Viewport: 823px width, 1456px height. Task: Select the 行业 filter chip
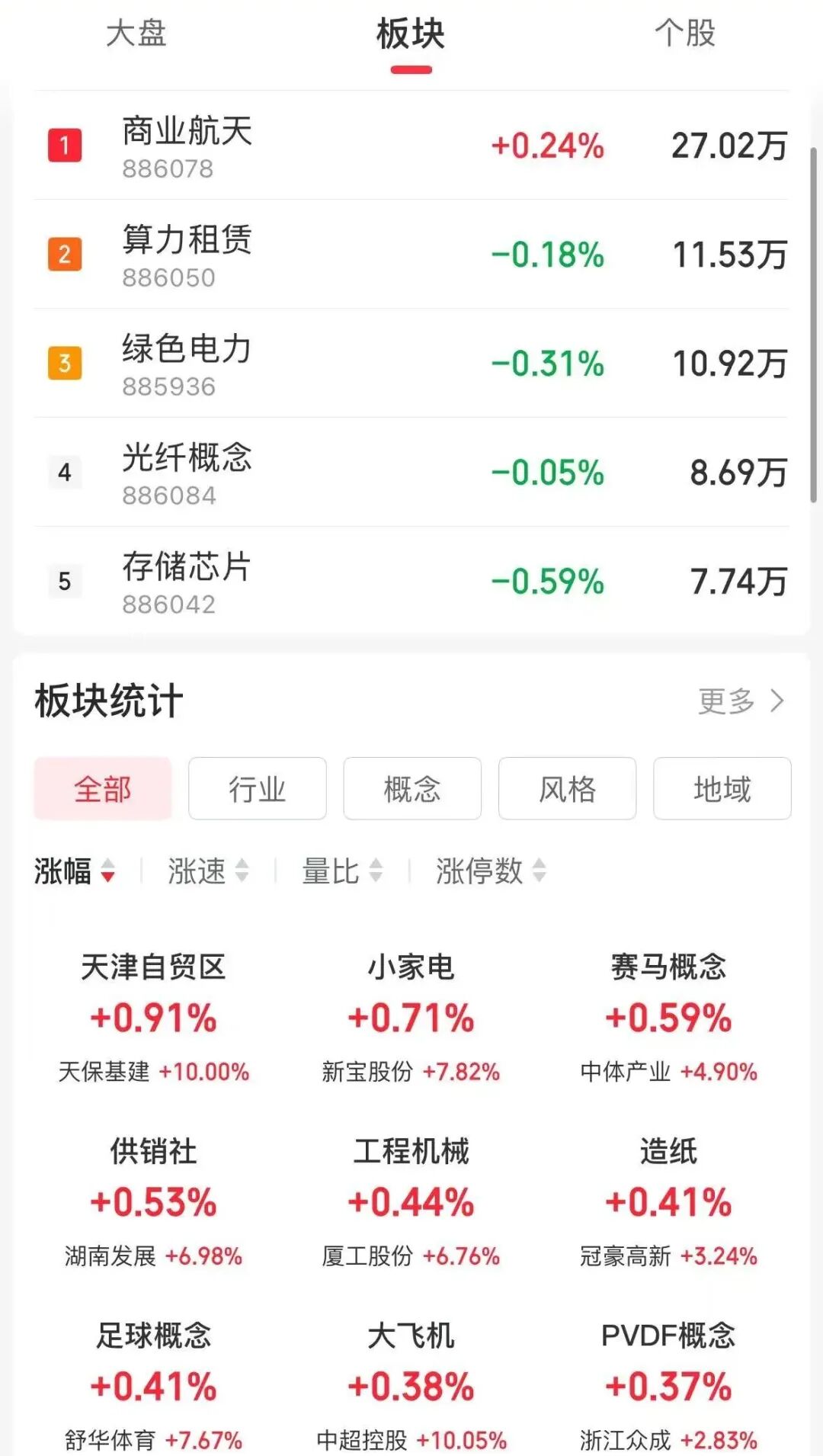(258, 789)
